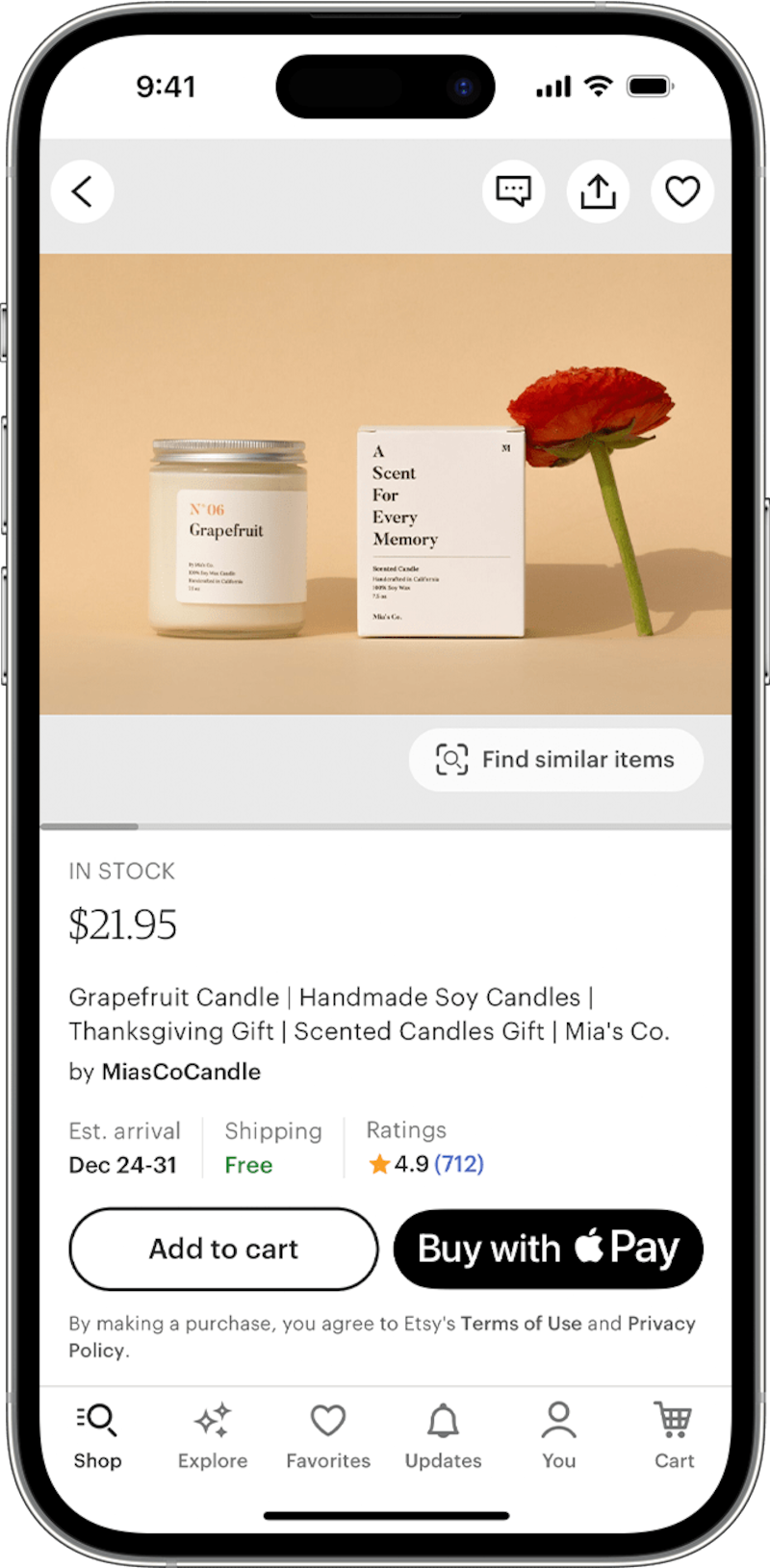Open the MiasCoCandle shop link
770x1568 pixels.
point(181,1072)
